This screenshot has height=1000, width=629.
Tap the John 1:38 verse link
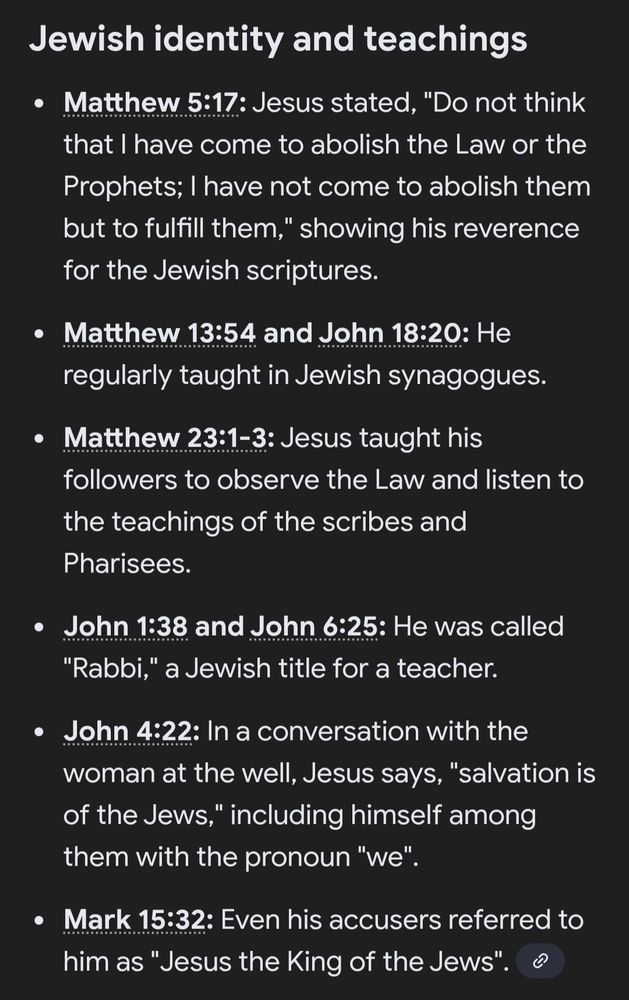point(125,626)
